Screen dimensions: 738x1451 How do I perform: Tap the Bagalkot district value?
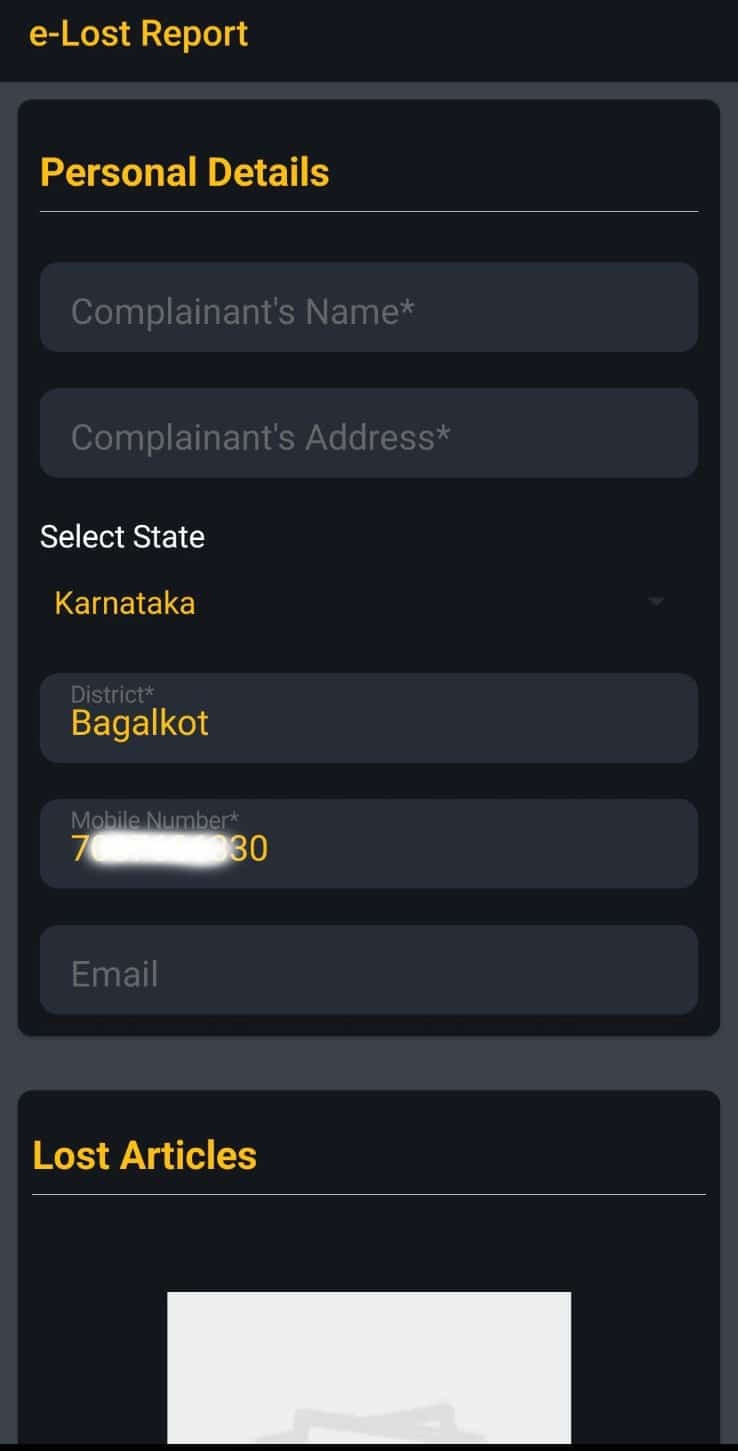tap(139, 722)
